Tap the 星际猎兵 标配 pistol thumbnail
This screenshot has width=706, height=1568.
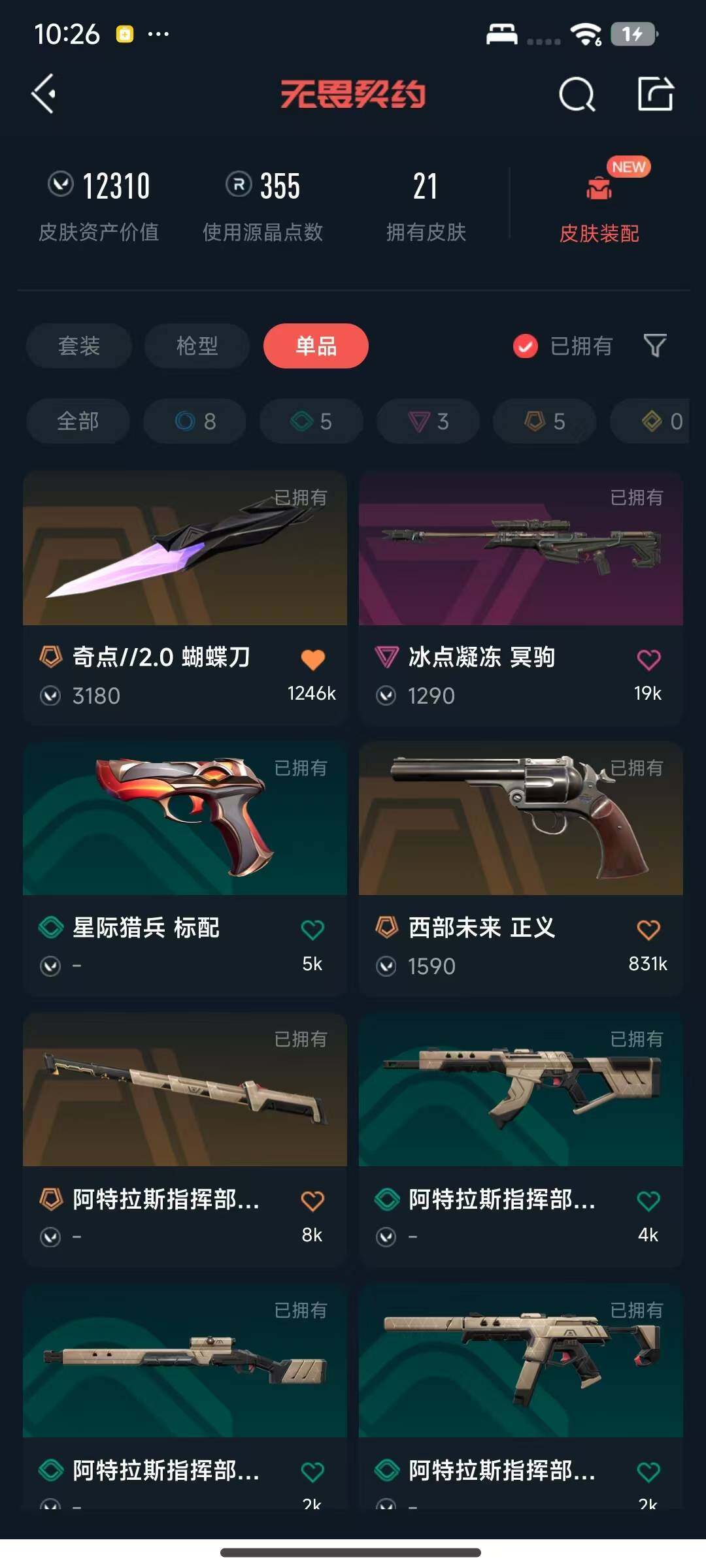tap(184, 820)
